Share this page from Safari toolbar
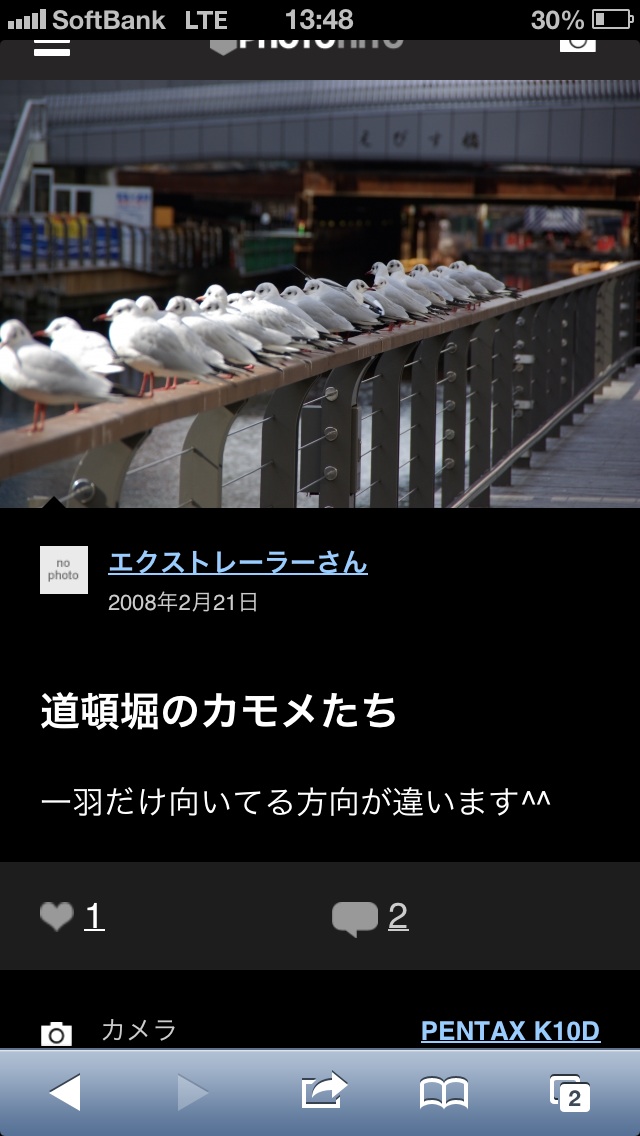 (x=324, y=1092)
